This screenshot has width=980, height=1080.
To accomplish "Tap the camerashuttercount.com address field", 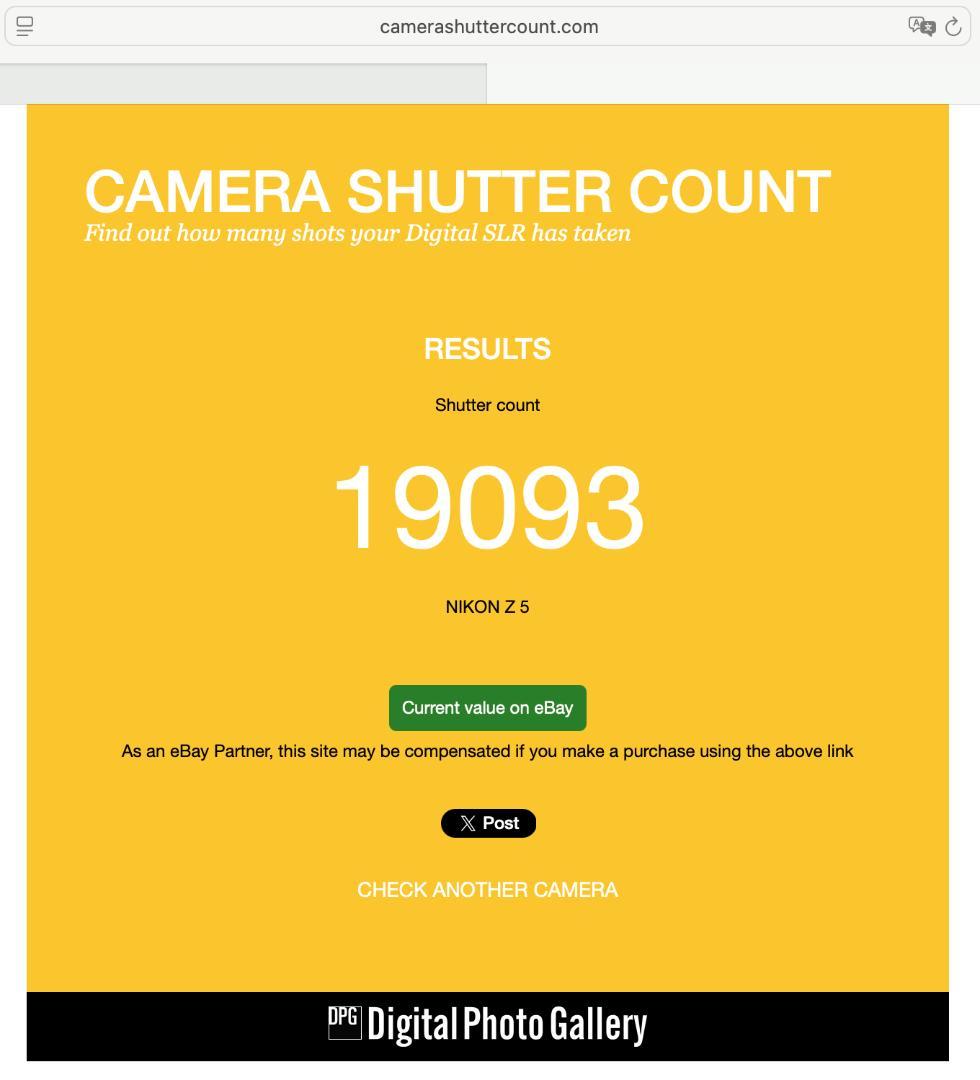I will click(488, 27).
